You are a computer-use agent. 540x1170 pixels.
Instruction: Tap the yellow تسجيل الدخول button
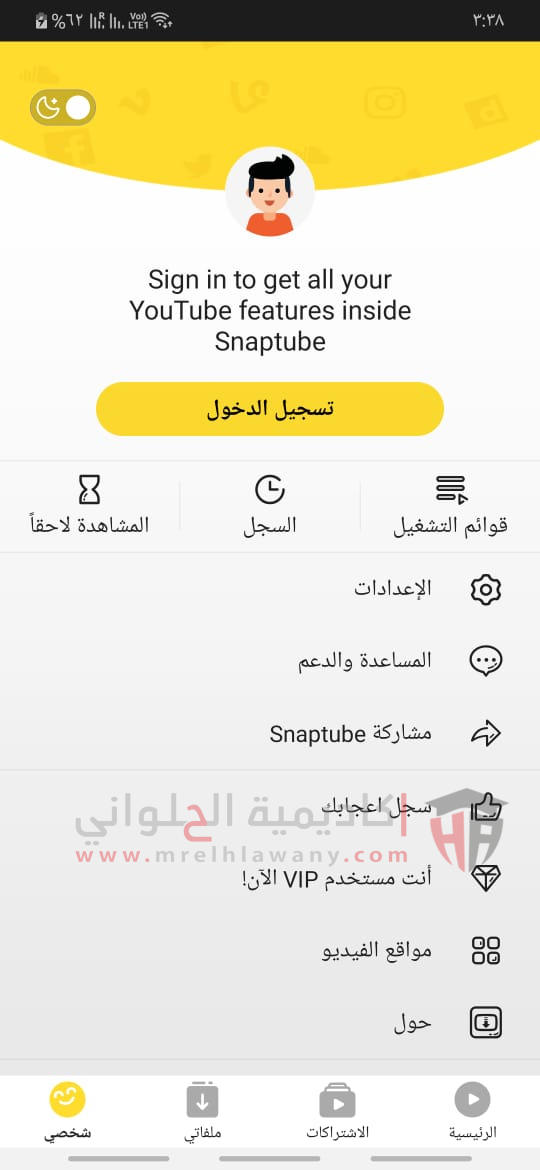tap(270, 409)
